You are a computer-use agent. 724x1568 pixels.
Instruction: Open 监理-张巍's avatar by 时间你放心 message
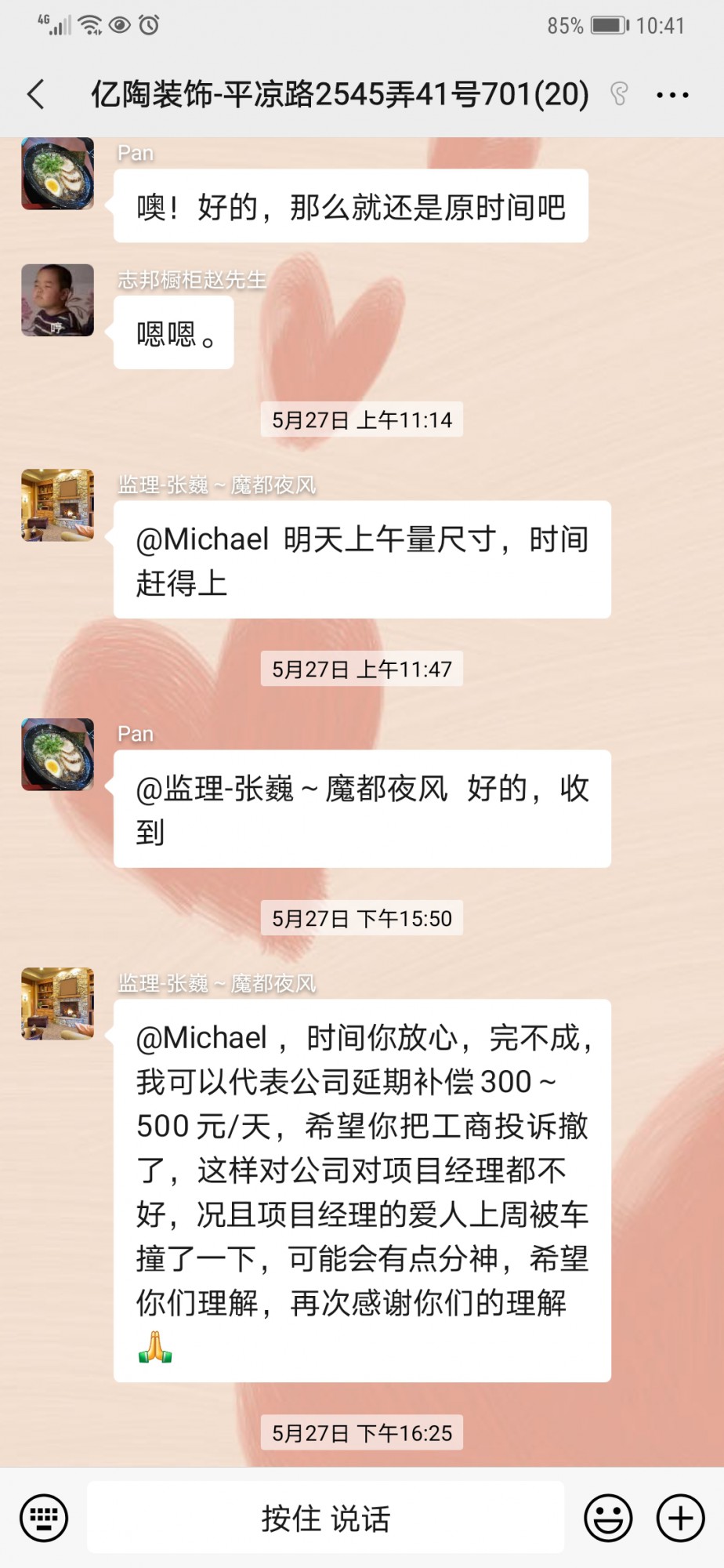point(57,1004)
